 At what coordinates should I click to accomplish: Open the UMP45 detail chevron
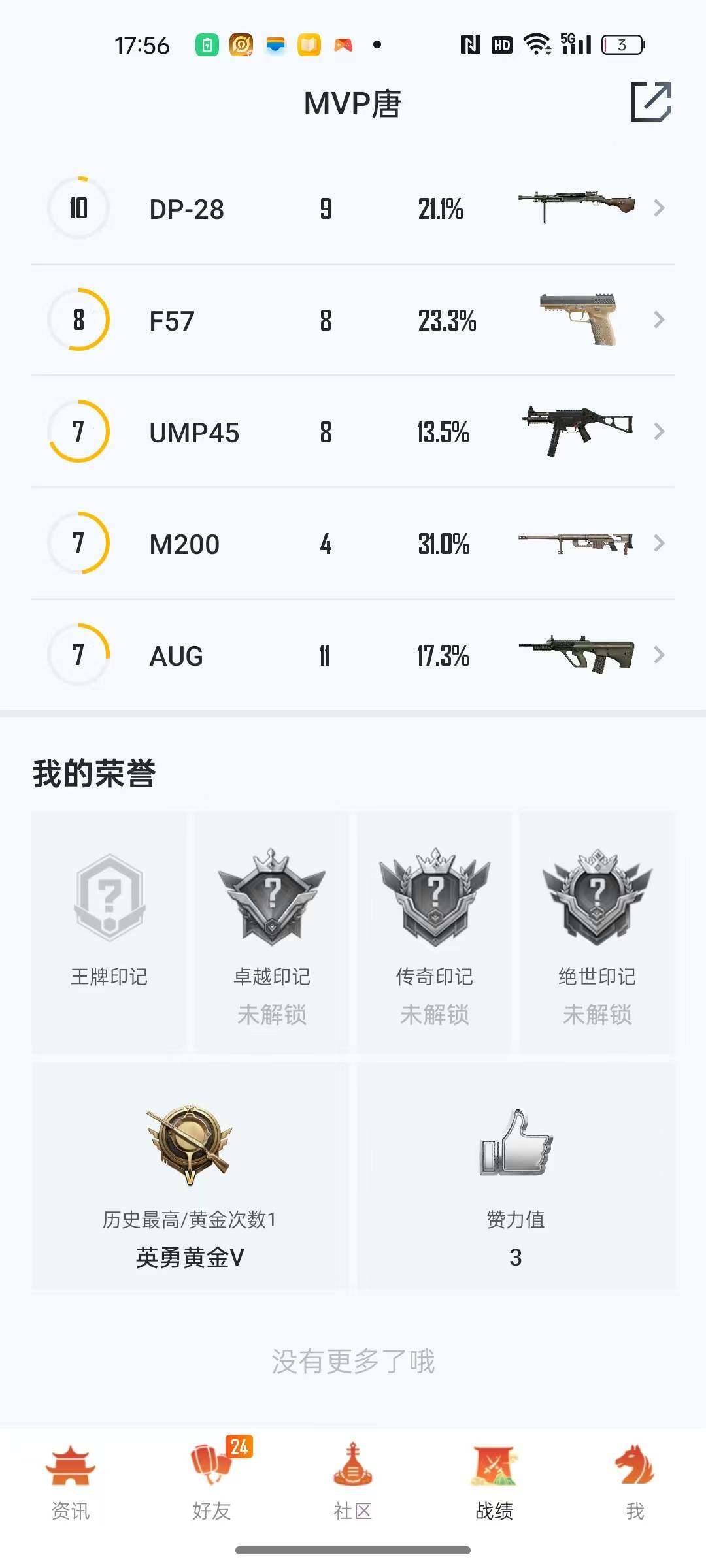point(658,432)
